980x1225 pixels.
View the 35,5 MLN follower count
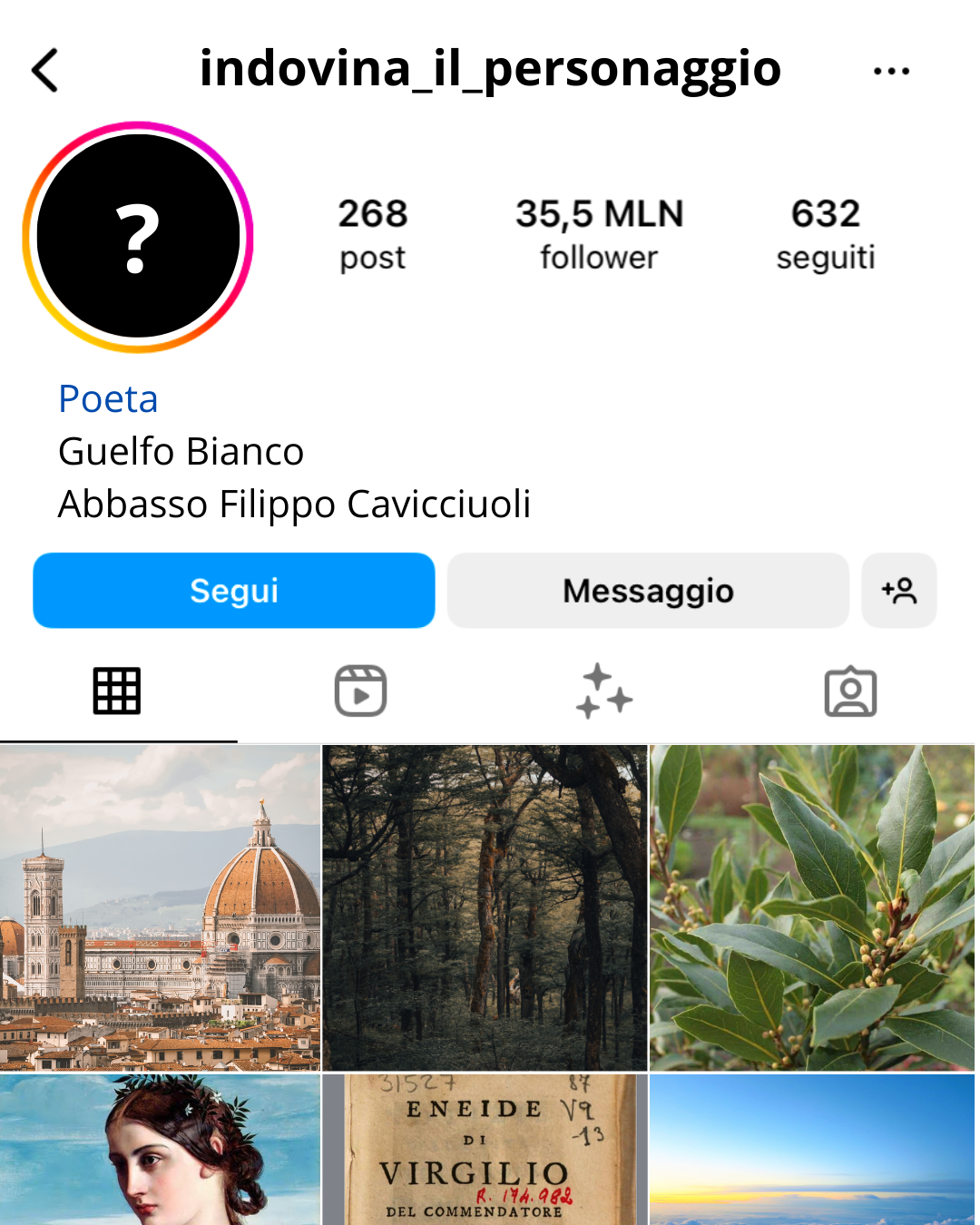tap(599, 233)
